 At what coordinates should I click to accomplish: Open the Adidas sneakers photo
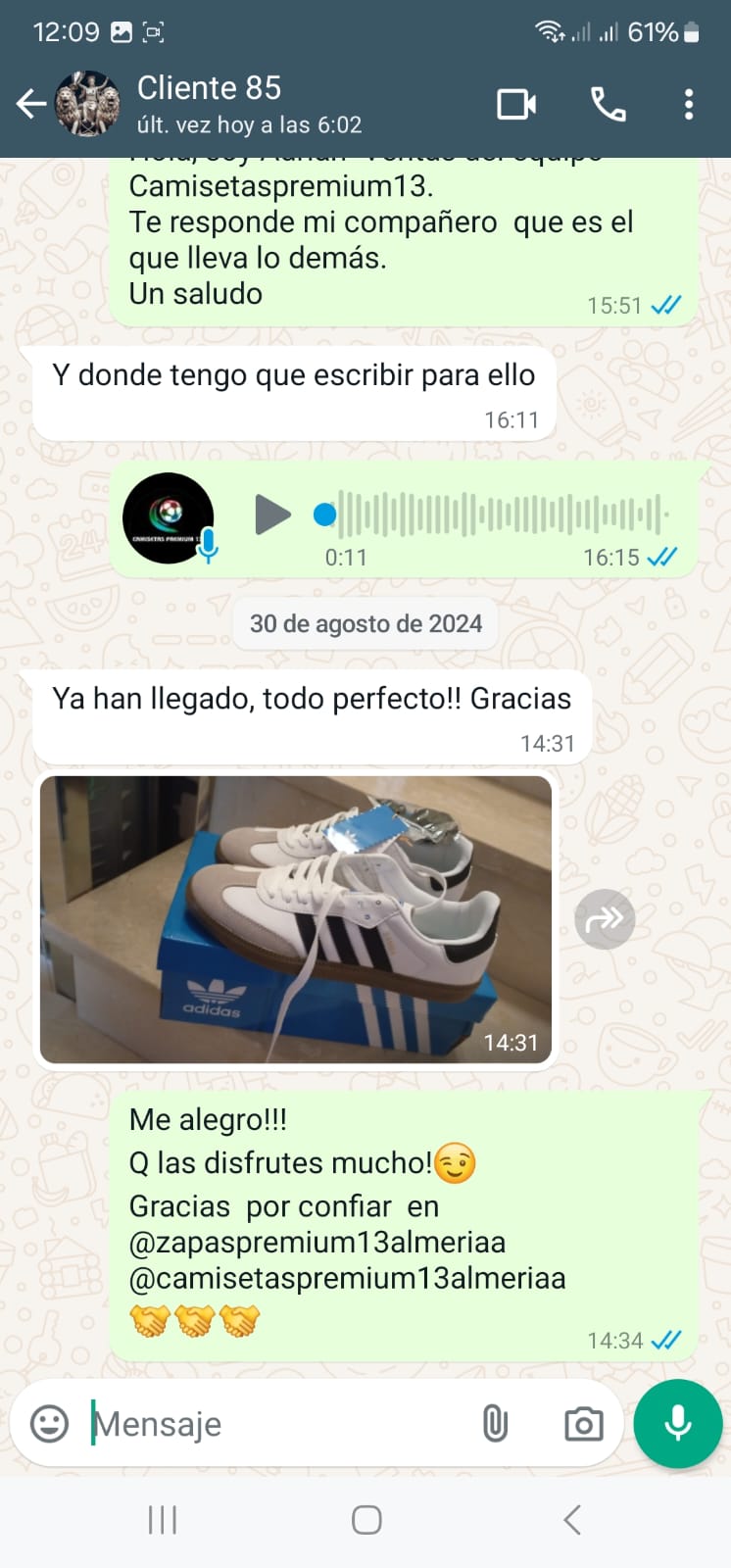(x=296, y=919)
